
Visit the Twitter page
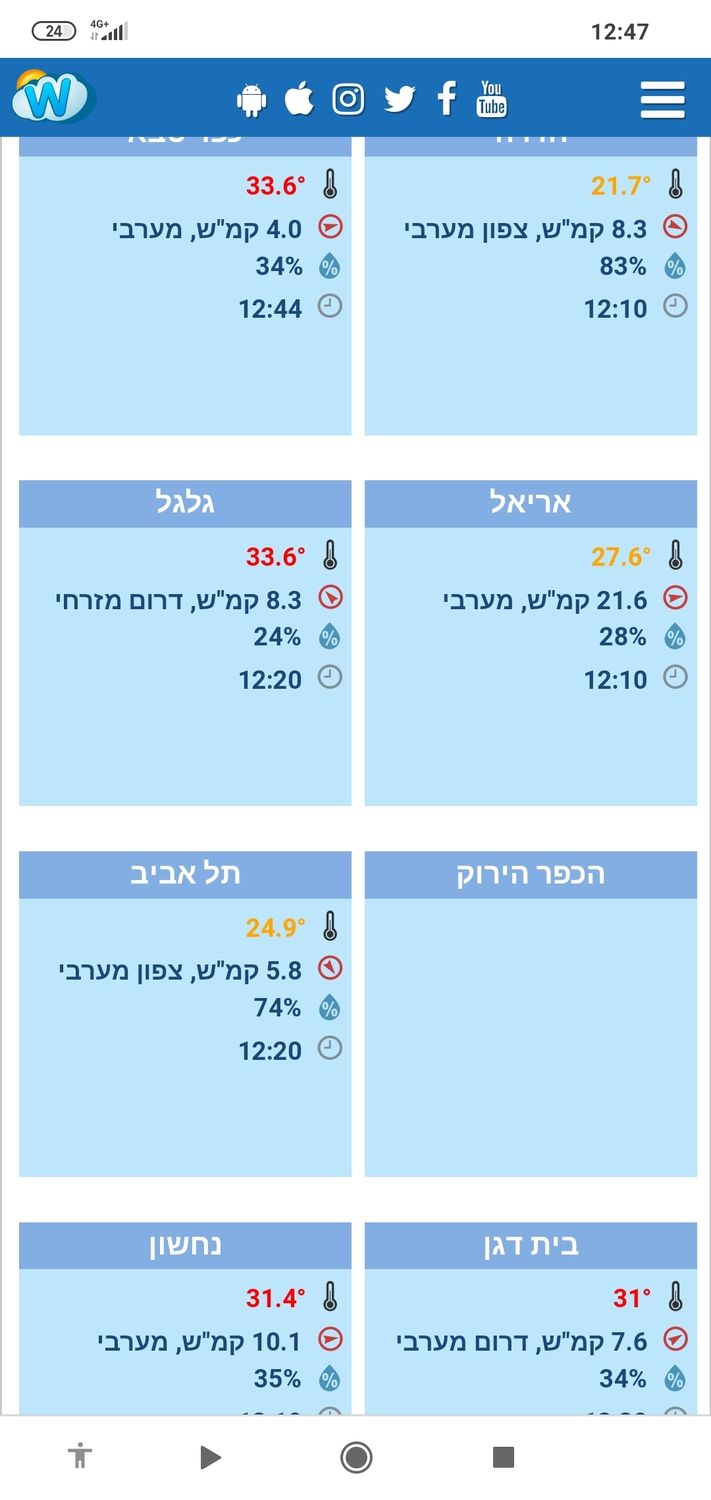pos(399,99)
